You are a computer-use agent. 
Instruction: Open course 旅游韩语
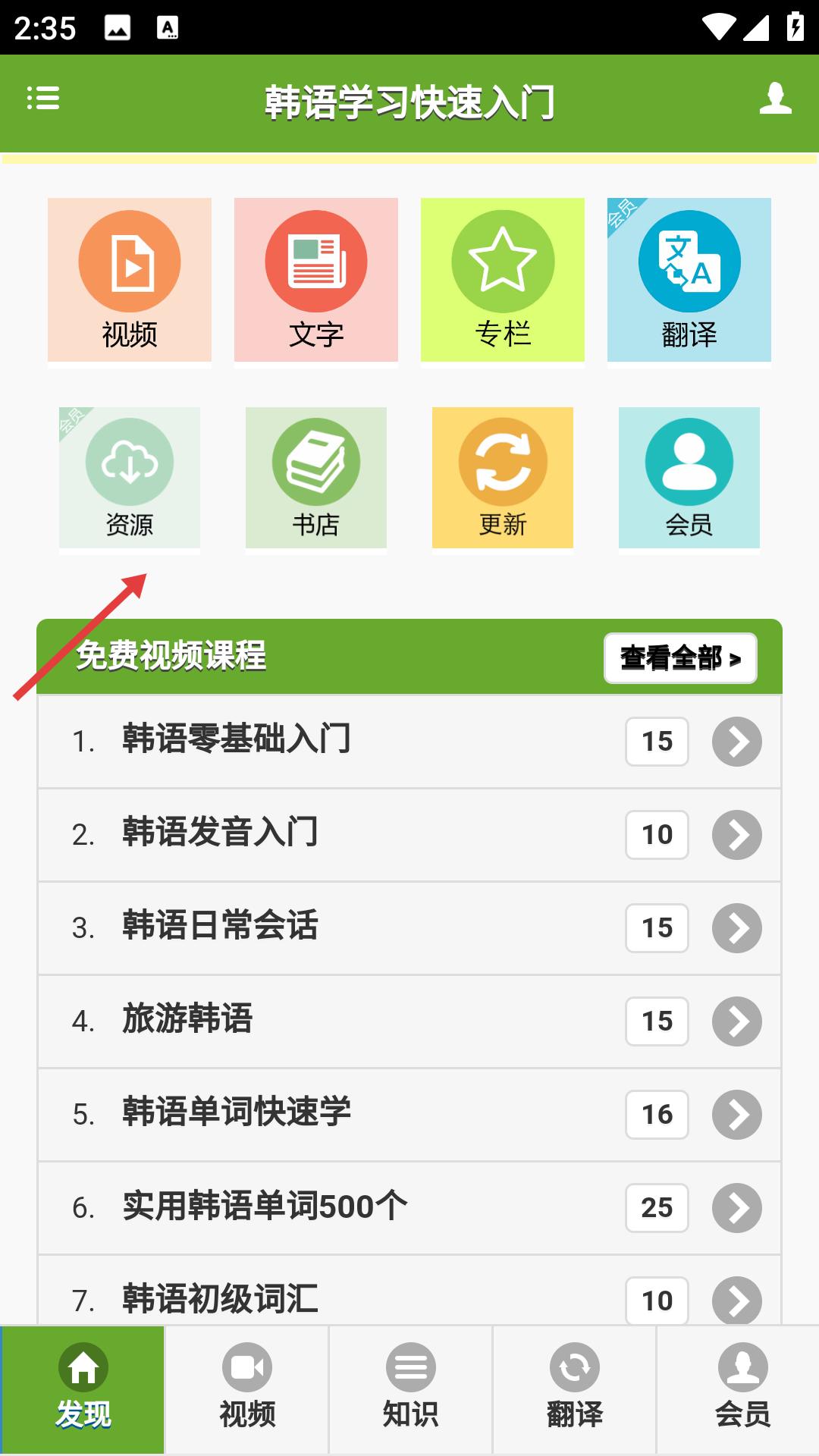coord(409,1021)
